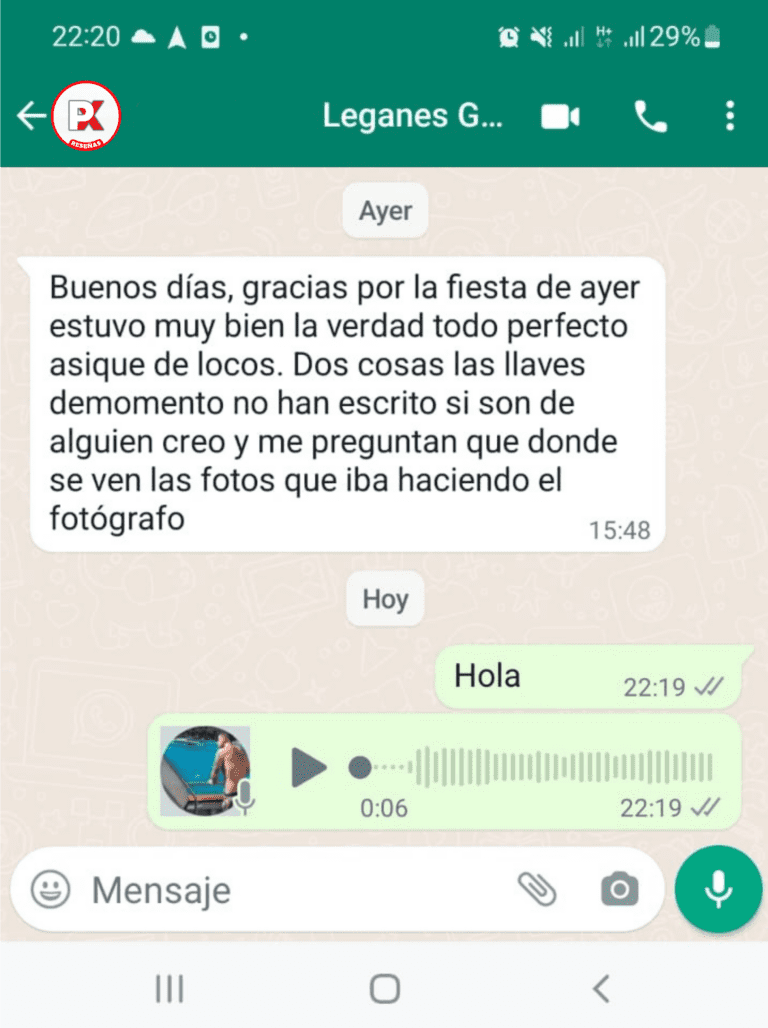768x1028 pixels.
Task: Open the camera from the message bar
Action: click(x=619, y=889)
